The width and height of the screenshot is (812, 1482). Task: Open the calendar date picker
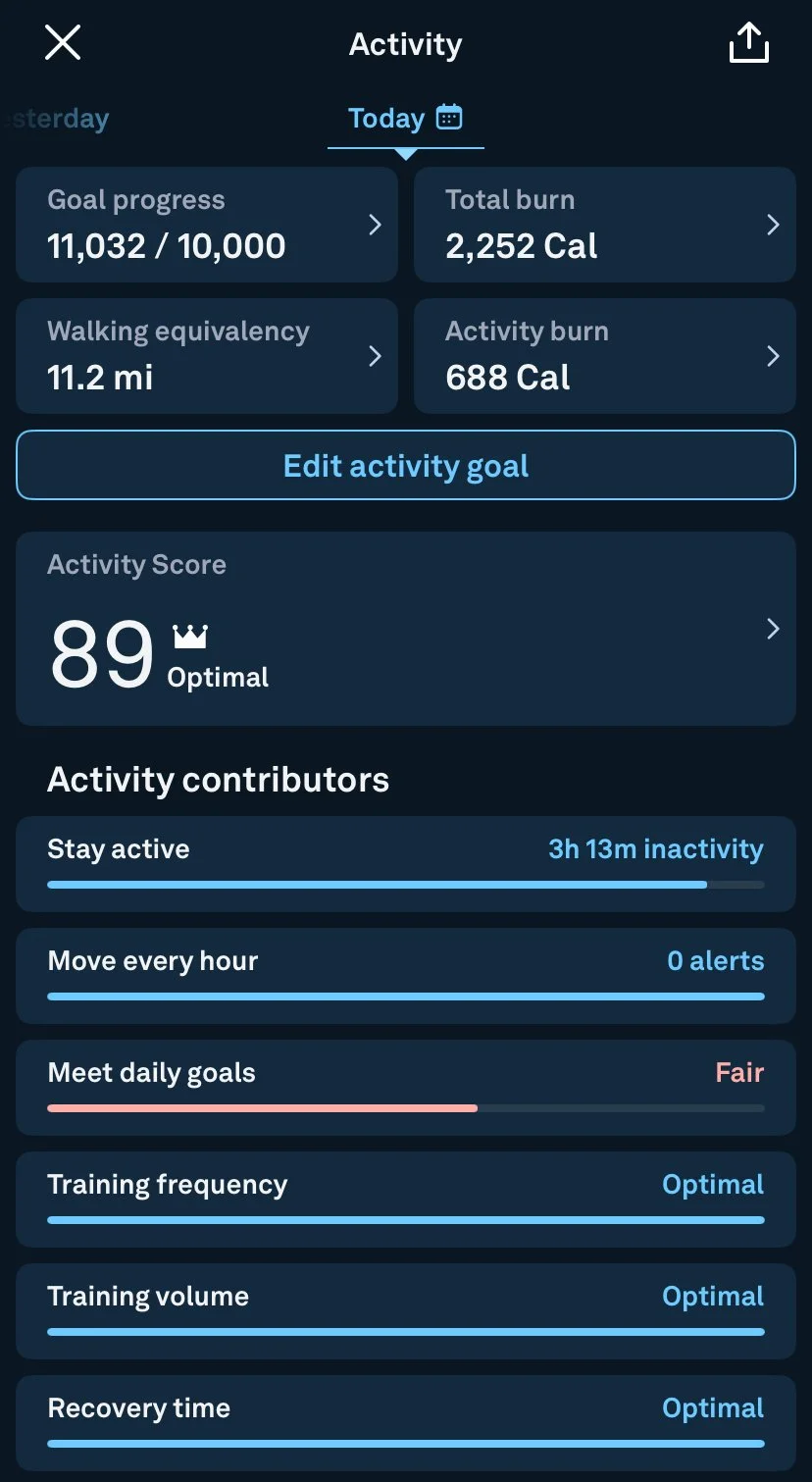pyautogui.click(x=449, y=118)
